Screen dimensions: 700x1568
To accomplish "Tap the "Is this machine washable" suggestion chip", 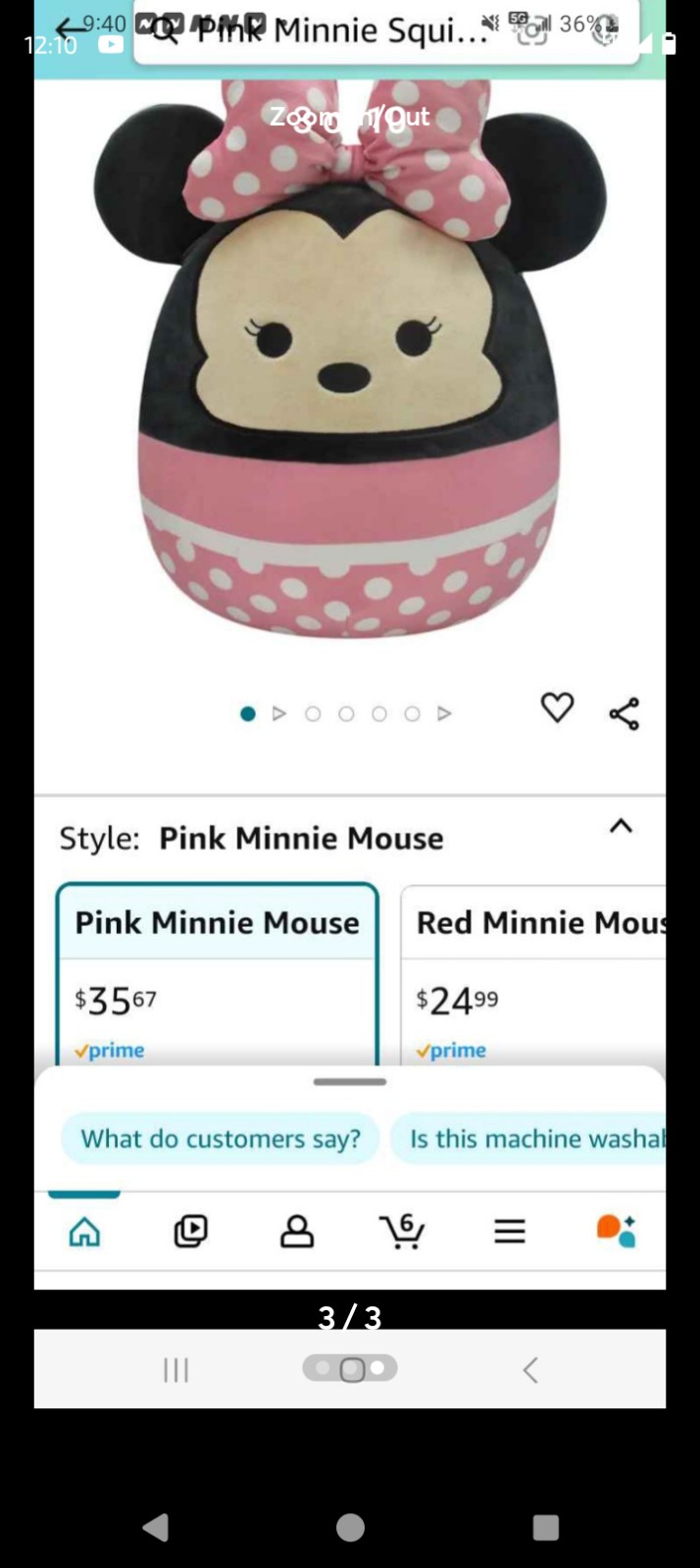I will tap(528, 1139).
